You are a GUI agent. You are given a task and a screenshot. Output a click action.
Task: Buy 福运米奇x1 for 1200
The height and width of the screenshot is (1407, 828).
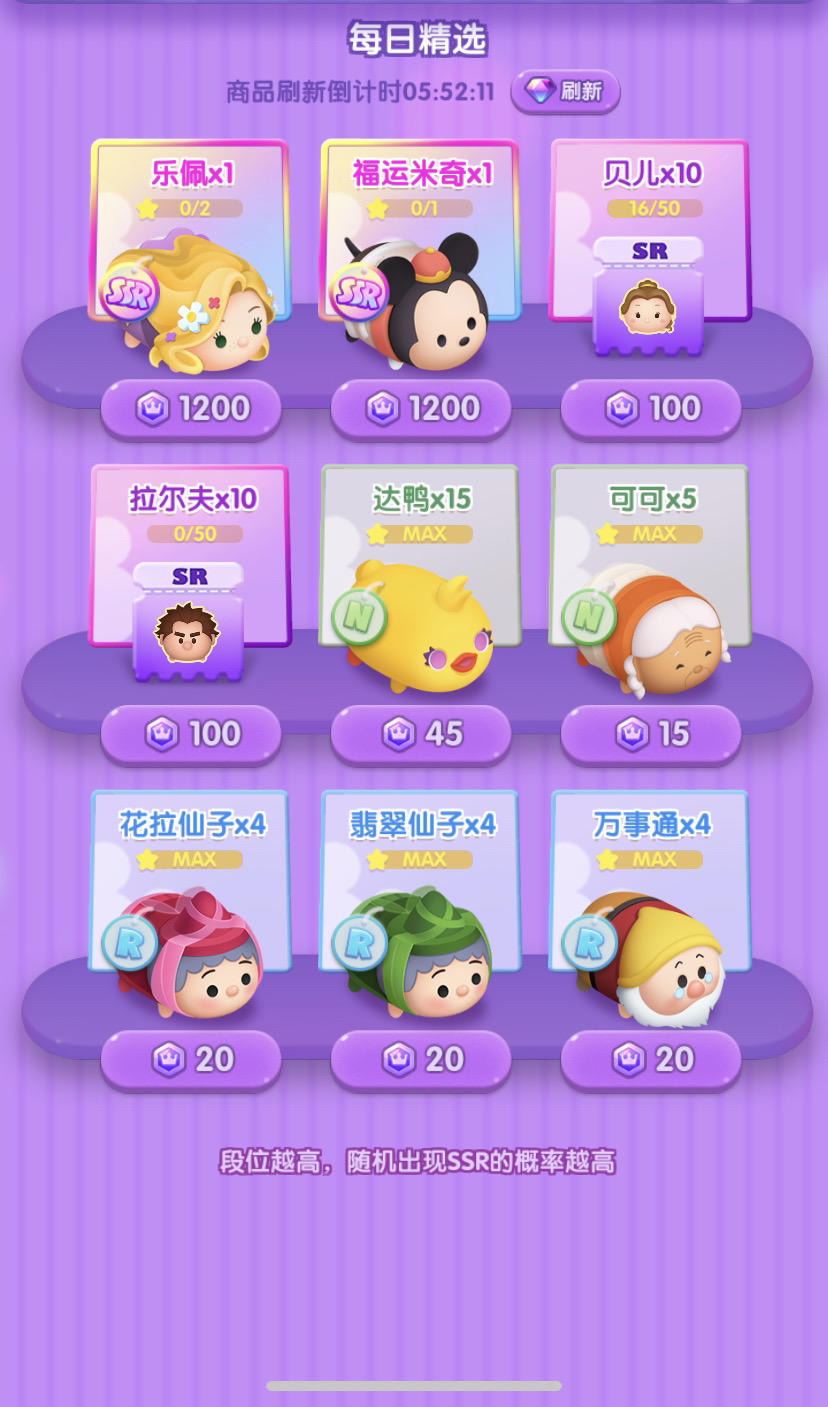coord(421,408)
